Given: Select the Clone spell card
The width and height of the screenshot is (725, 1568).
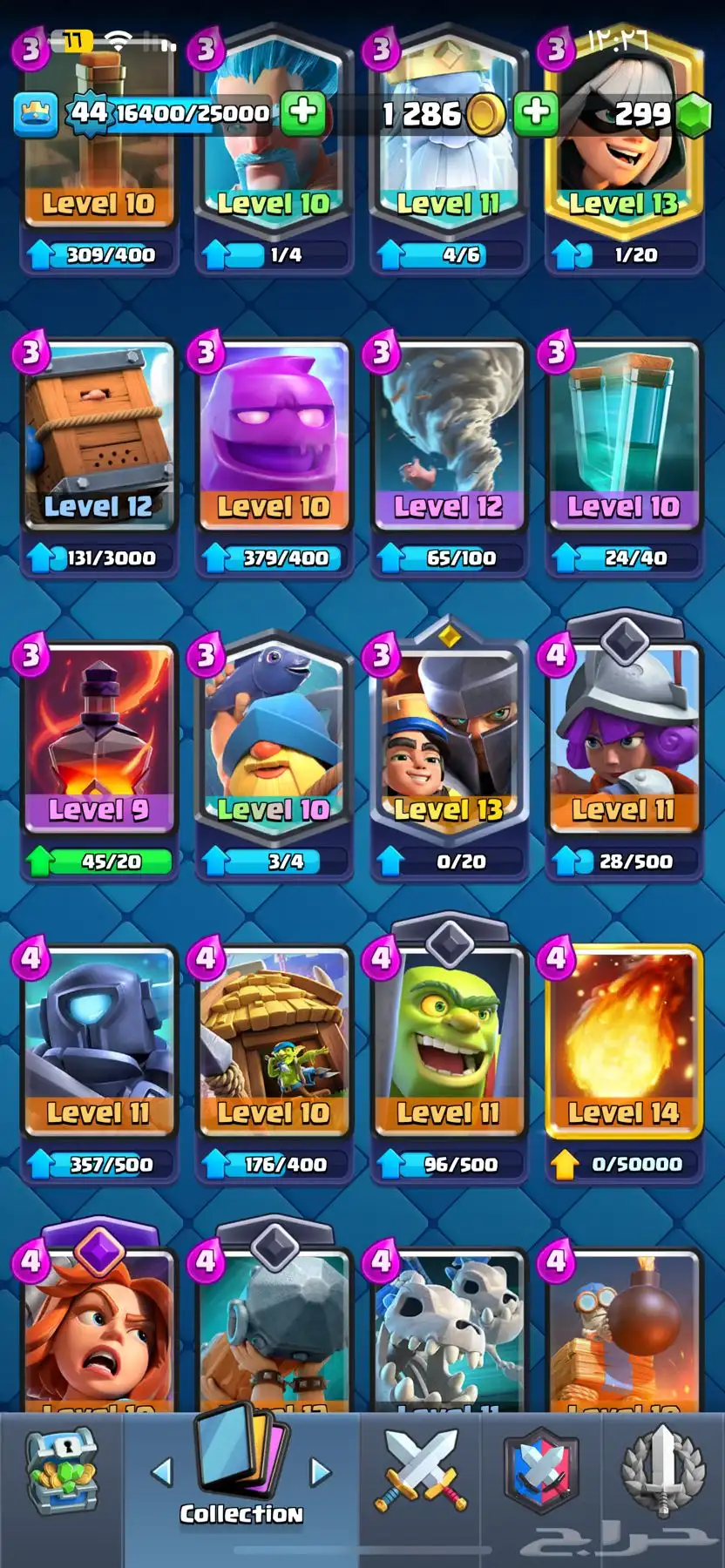Looking at the screenshot, I should [x=623, y=436].
